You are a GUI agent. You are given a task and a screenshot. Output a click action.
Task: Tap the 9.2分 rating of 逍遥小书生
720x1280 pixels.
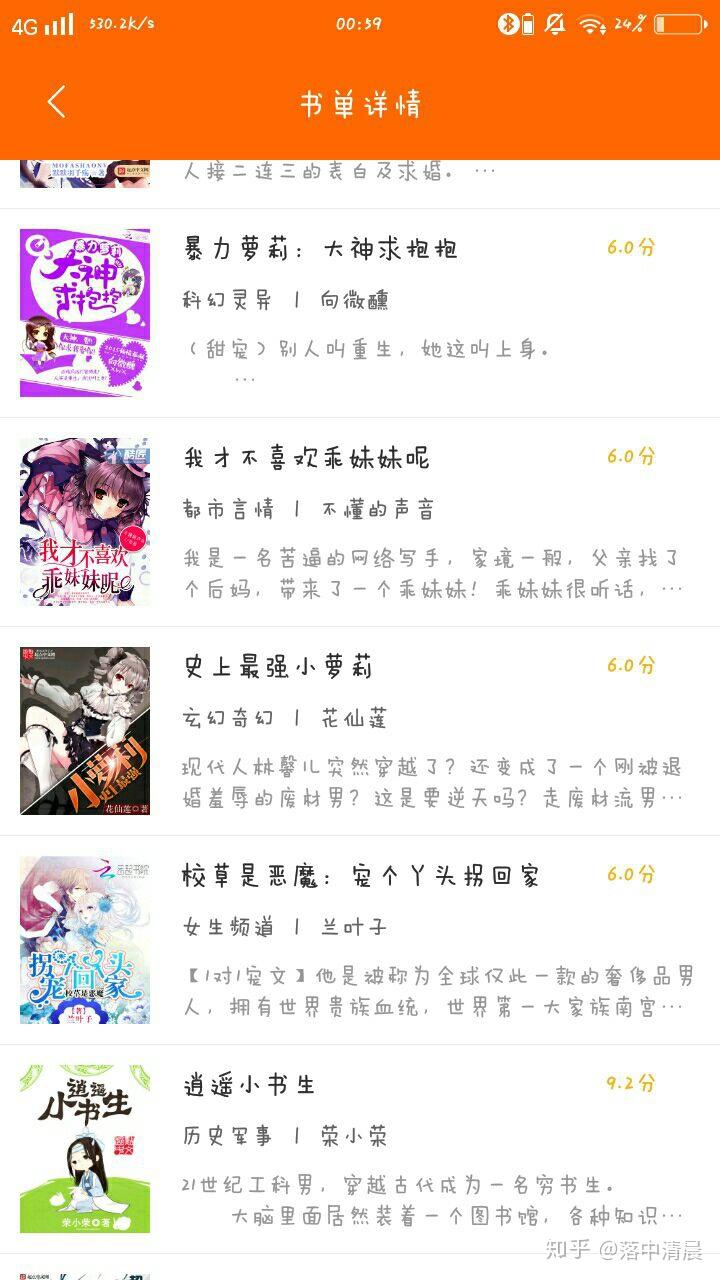coord(629,1081)
